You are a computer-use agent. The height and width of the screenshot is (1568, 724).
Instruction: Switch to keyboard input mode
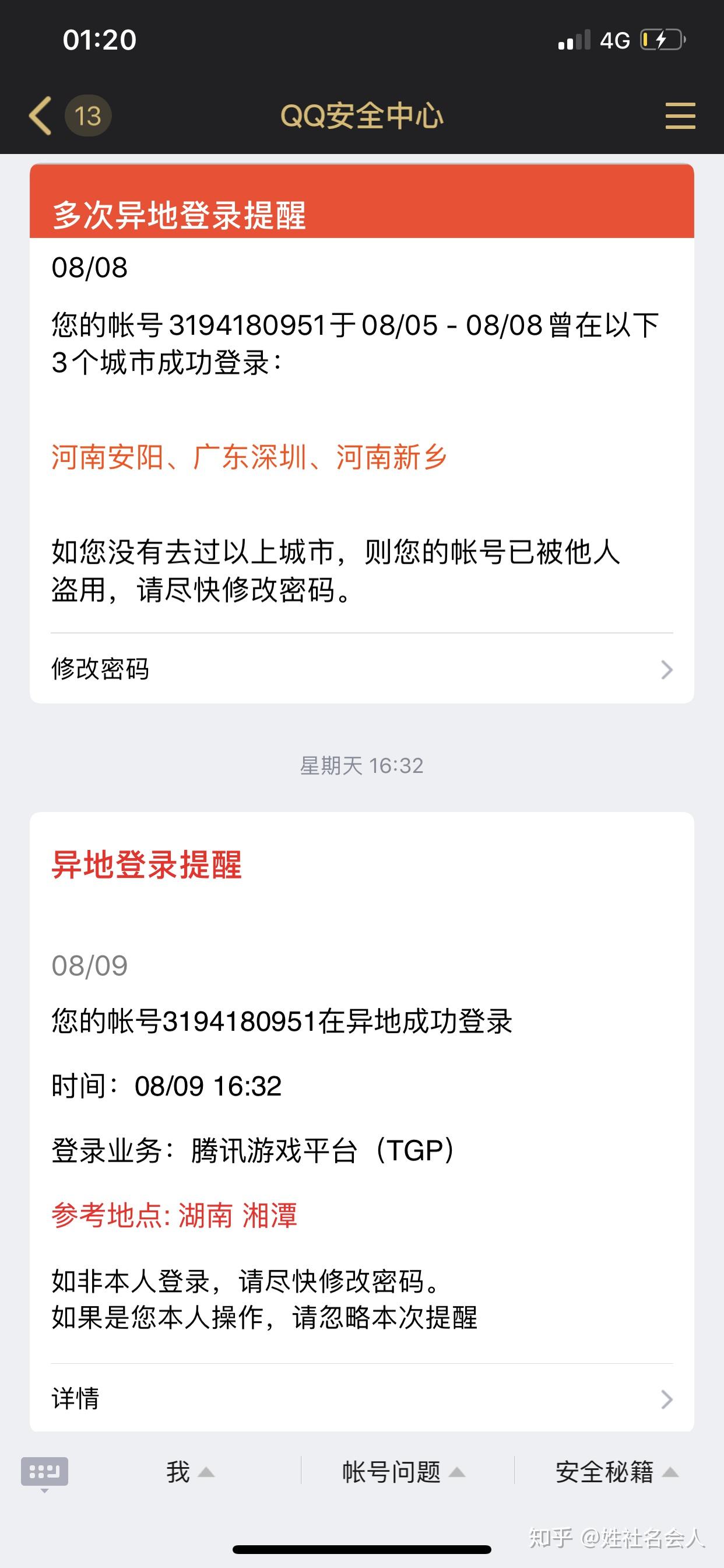[44, 1472]
